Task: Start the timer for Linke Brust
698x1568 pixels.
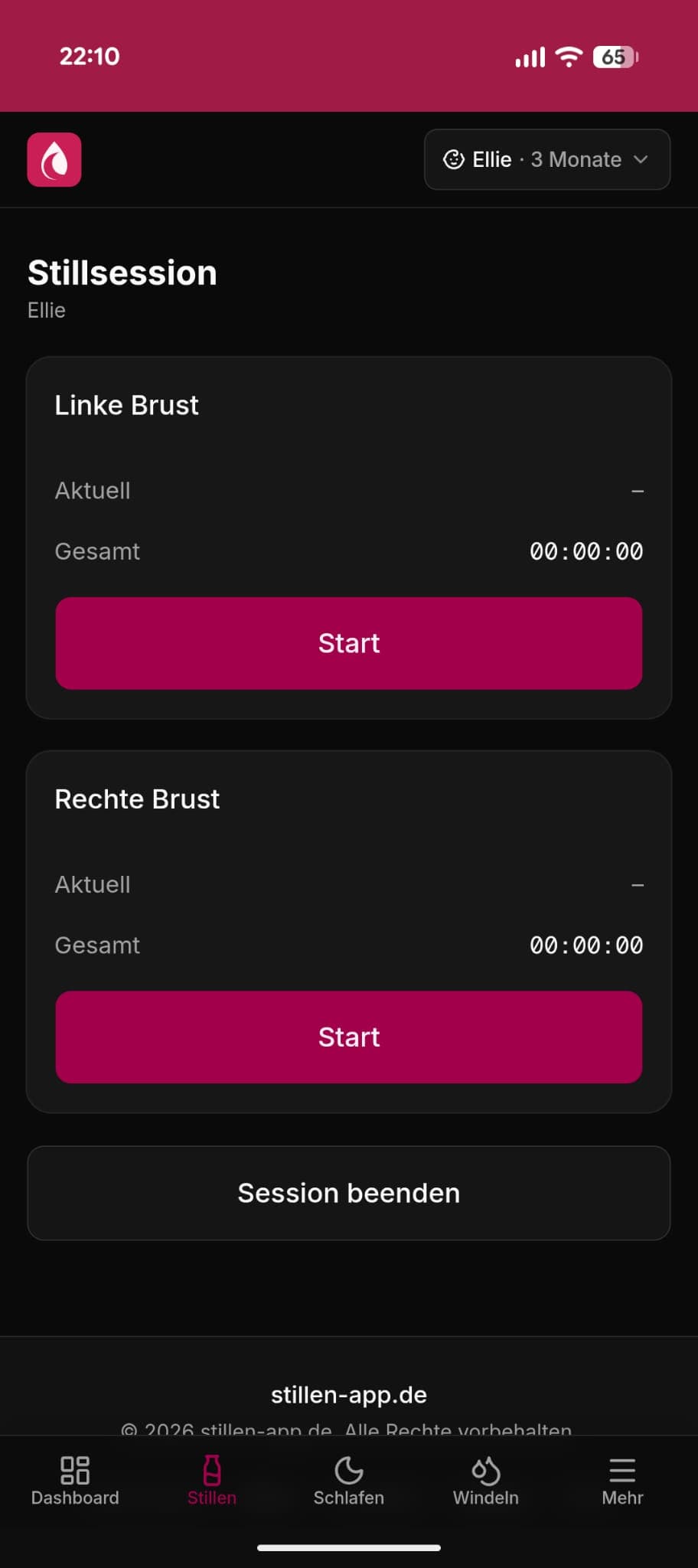Action: tap(349, 643)
